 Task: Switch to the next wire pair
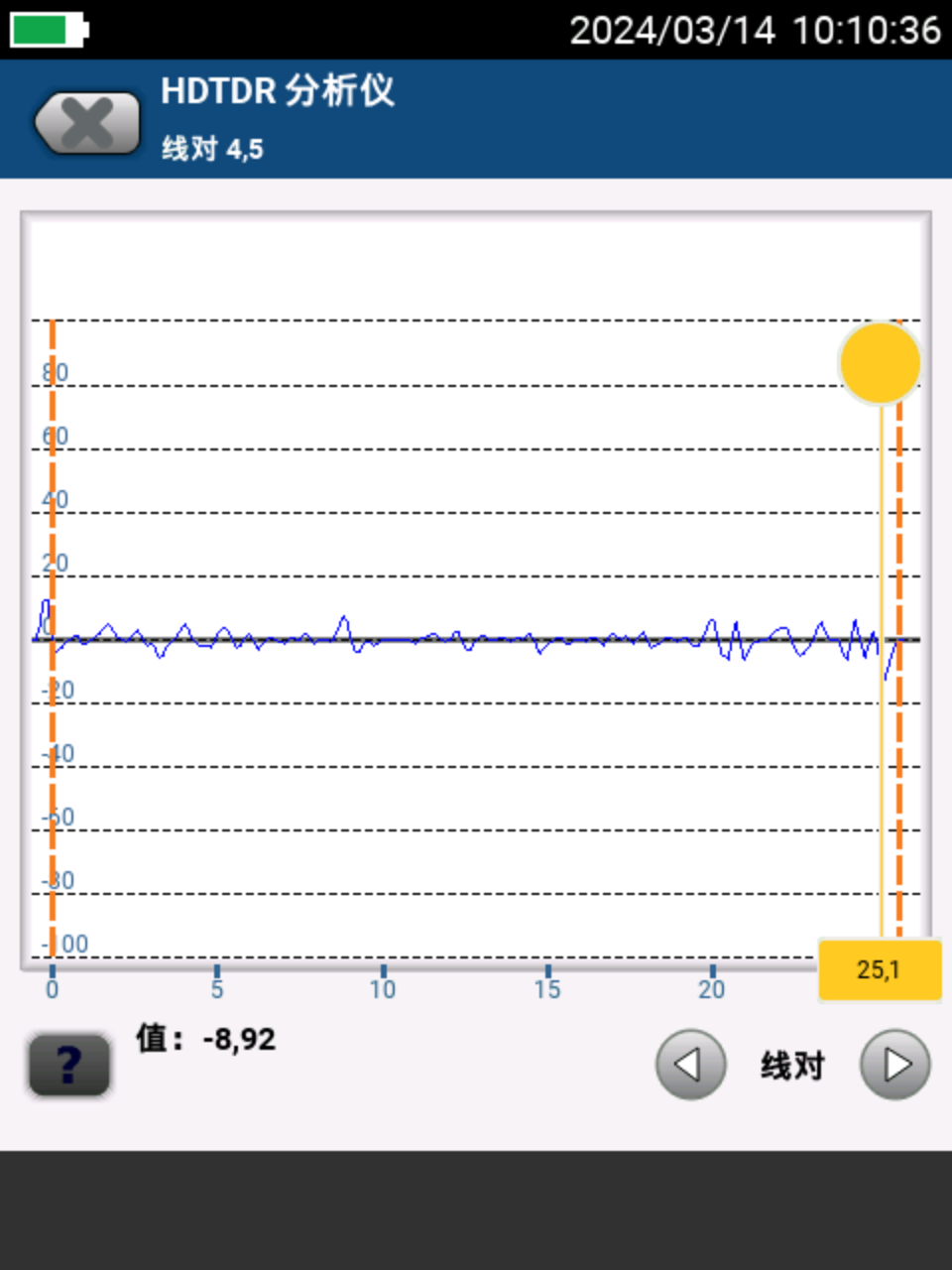(x=894, y=1065)
